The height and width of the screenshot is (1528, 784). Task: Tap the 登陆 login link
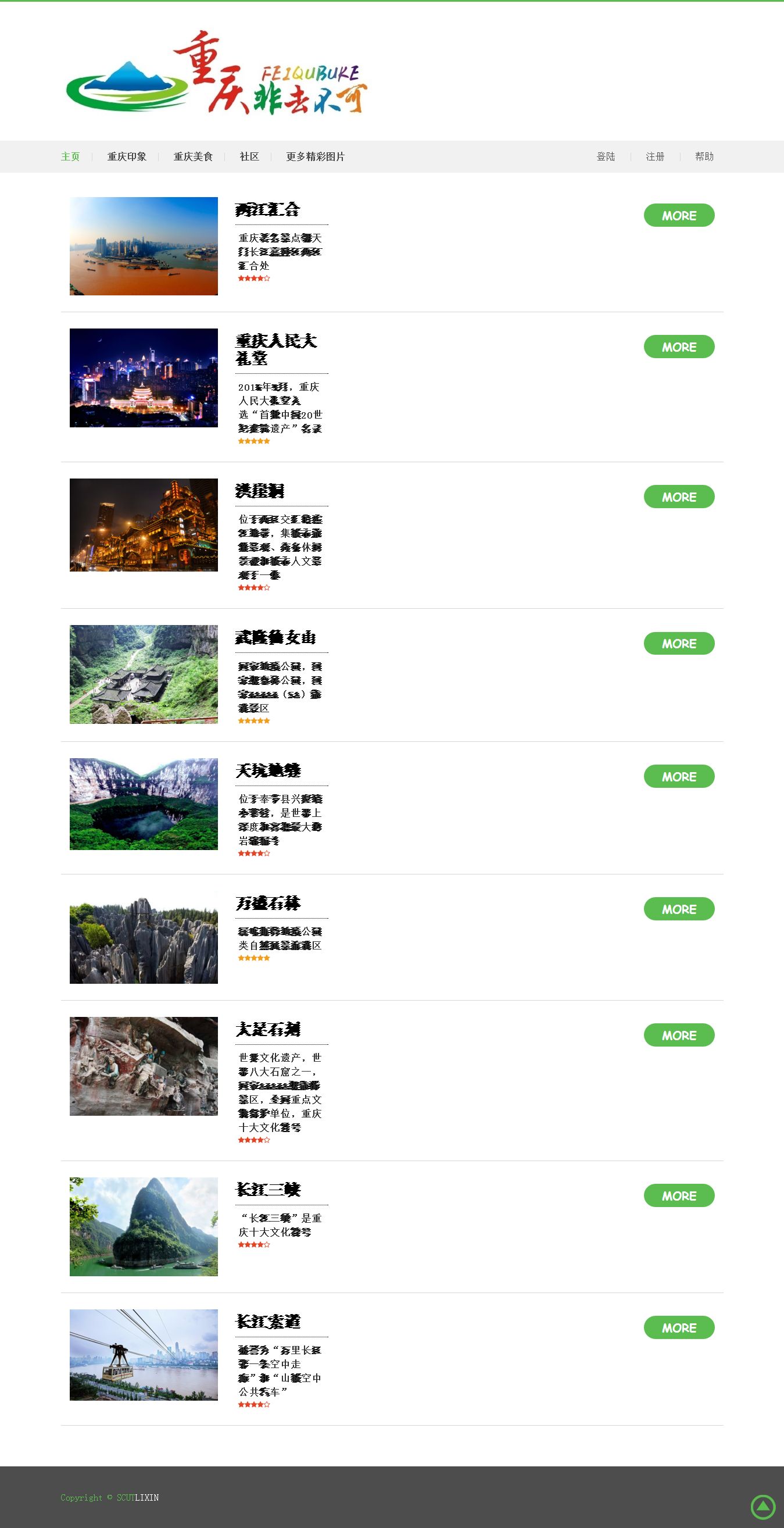pyautogui.click(x=606, y=156)
